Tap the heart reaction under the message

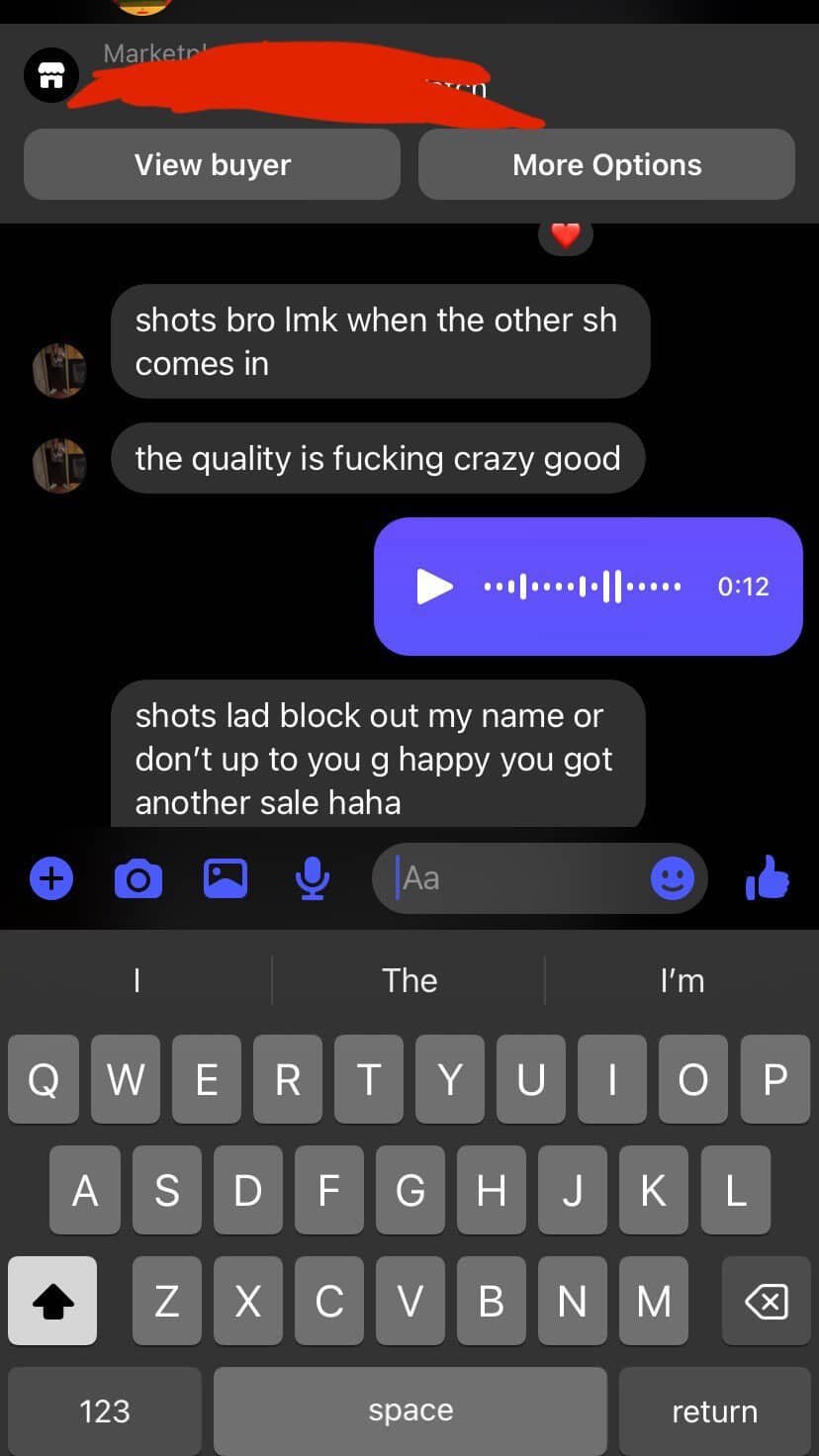[x=565, y=235]
